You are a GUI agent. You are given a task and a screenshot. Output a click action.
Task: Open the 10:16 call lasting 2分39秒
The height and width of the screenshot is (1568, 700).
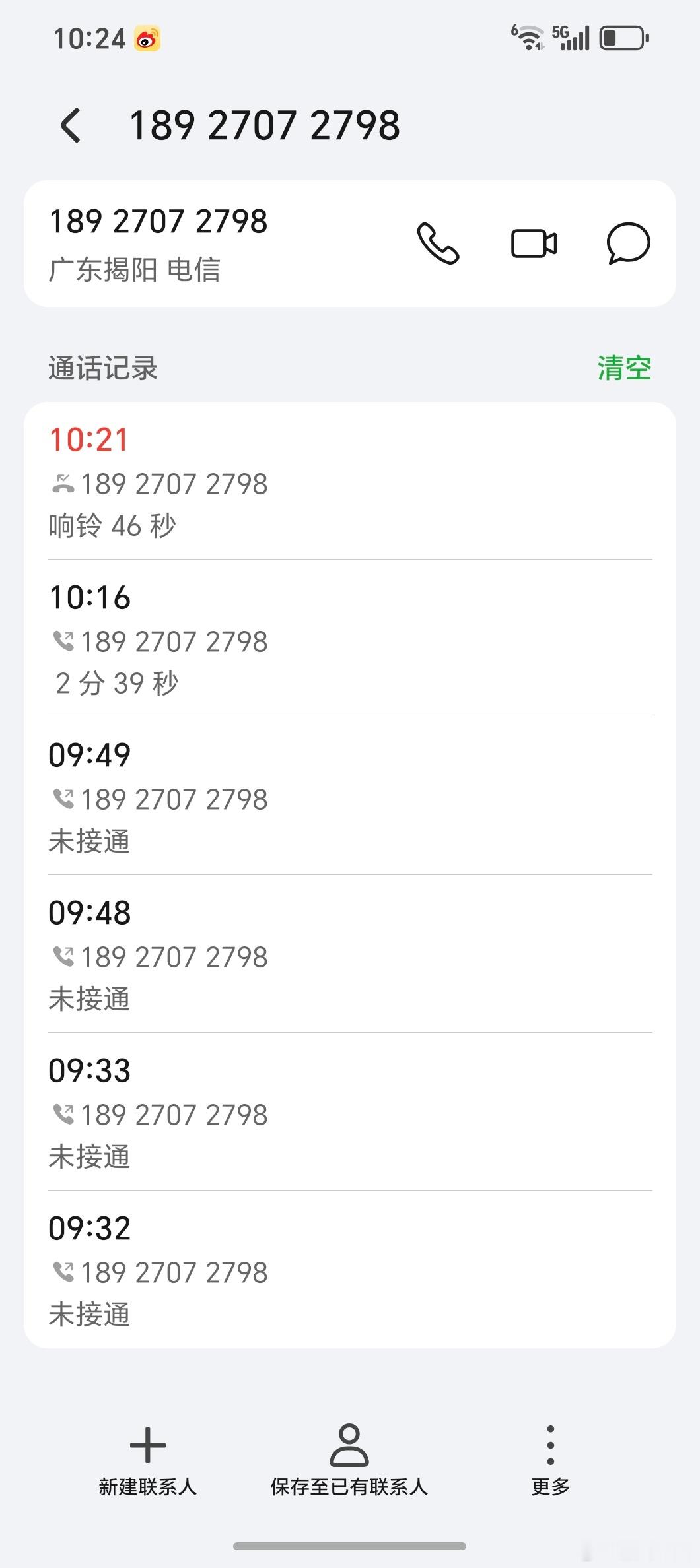click(350, 639)
